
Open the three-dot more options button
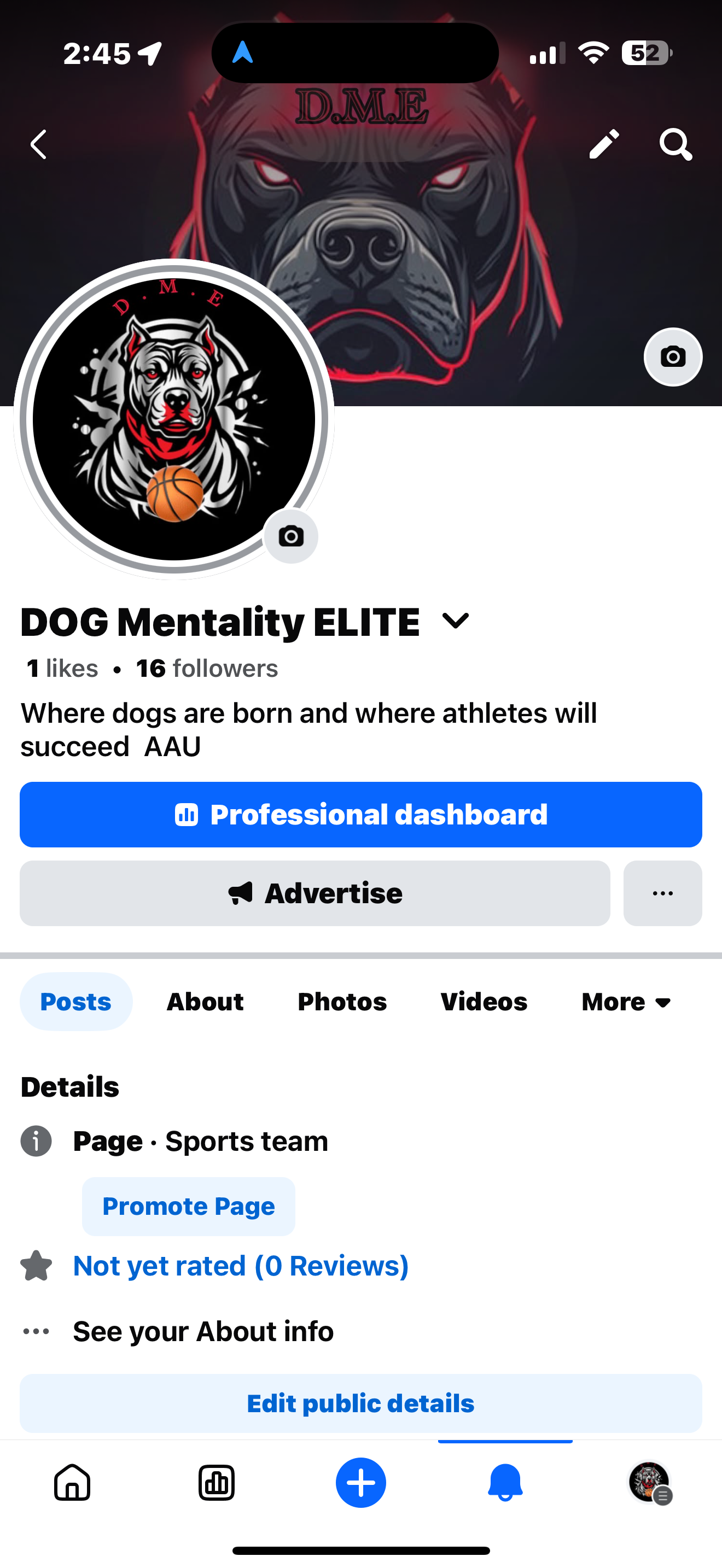tap(662, 893)
